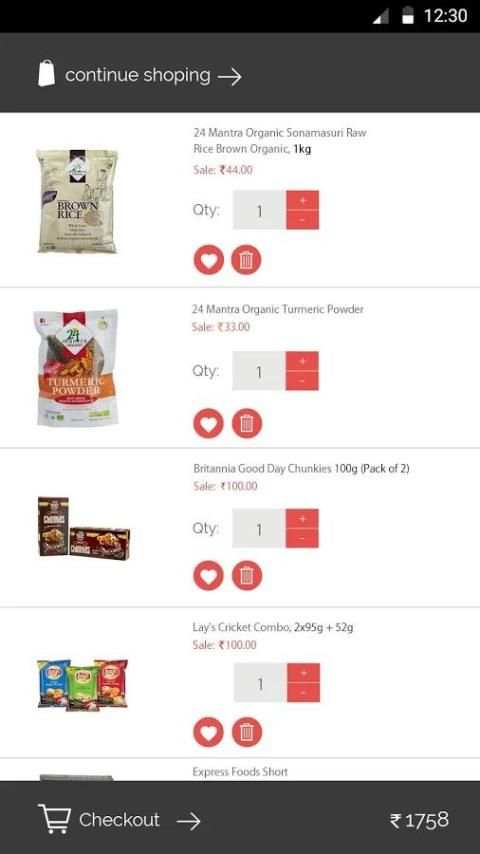Increase quantity of Lay's Cricket Combo
Image resolution: width=480 pixels, height=854 pixels.
(x=304, y=673)
